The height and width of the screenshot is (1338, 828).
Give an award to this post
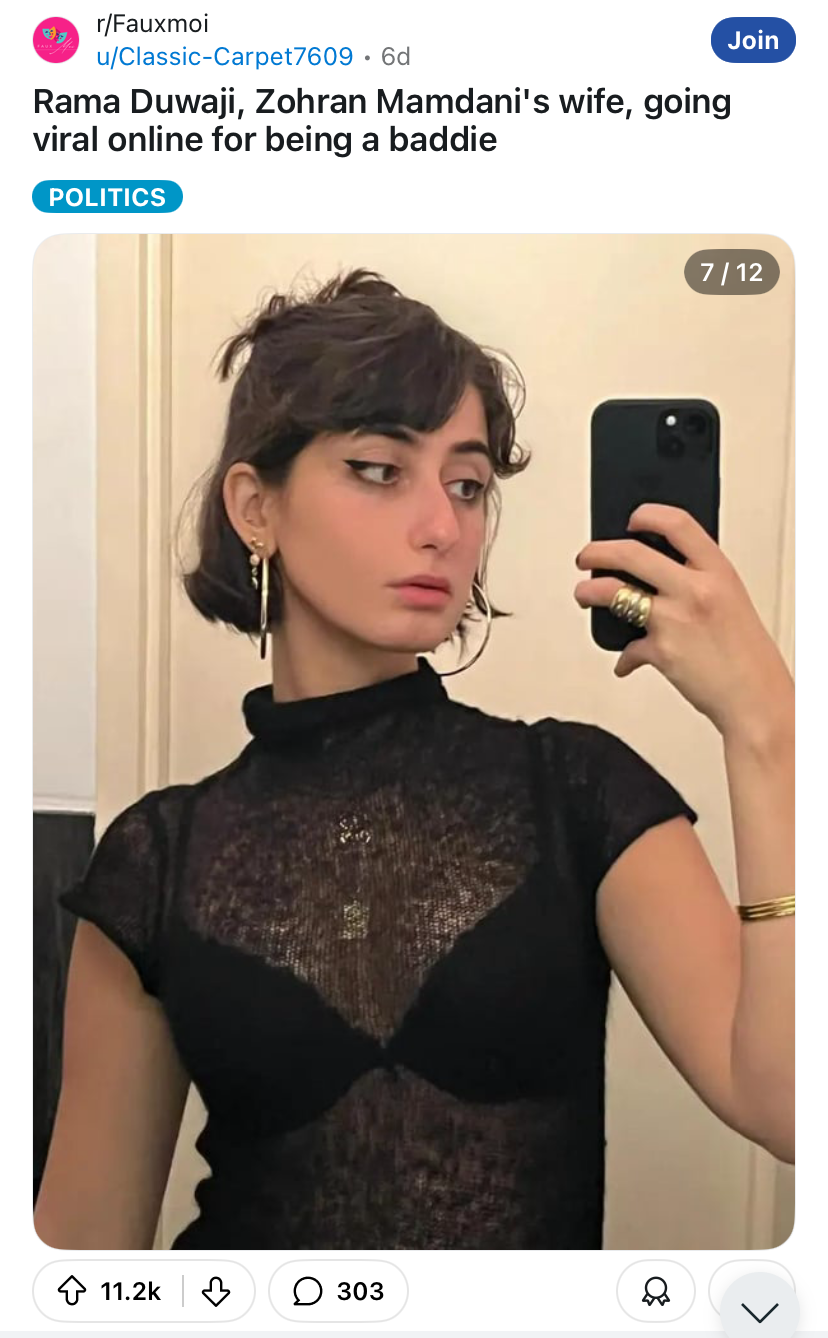(x=656, y=1291)
